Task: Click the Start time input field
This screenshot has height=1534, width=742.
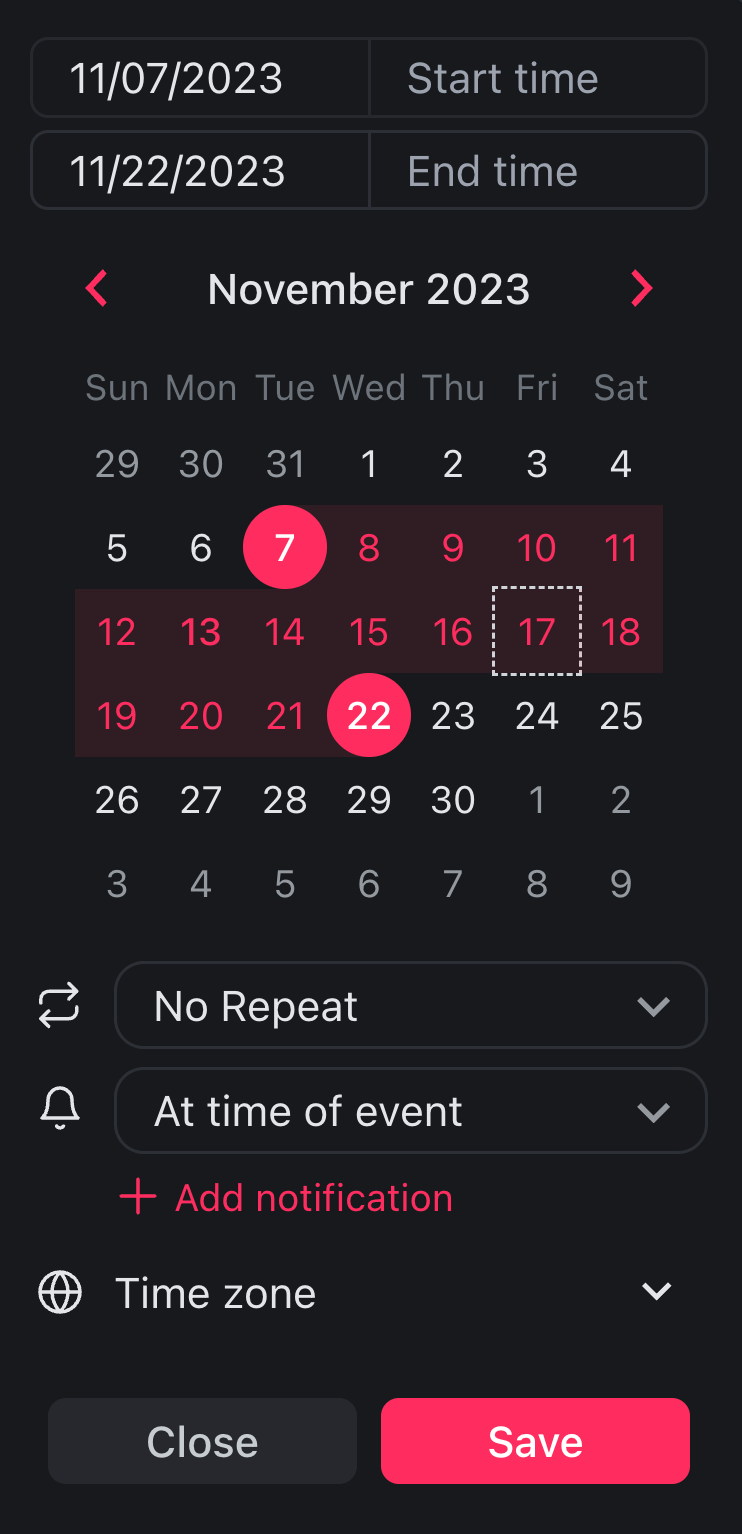Action: 537,78
